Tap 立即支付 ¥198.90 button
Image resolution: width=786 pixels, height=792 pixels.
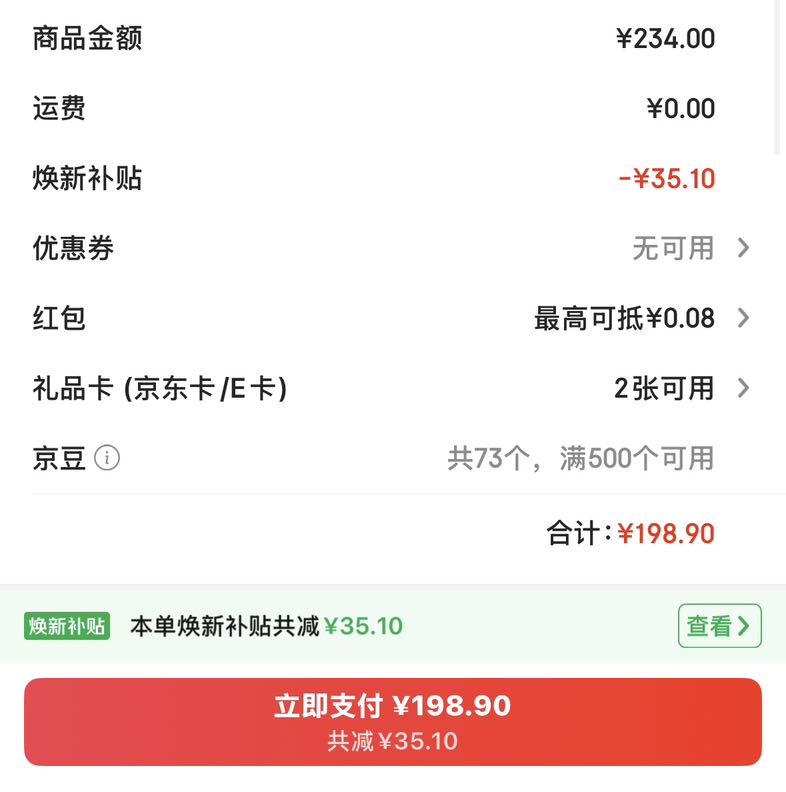point(393,722)
